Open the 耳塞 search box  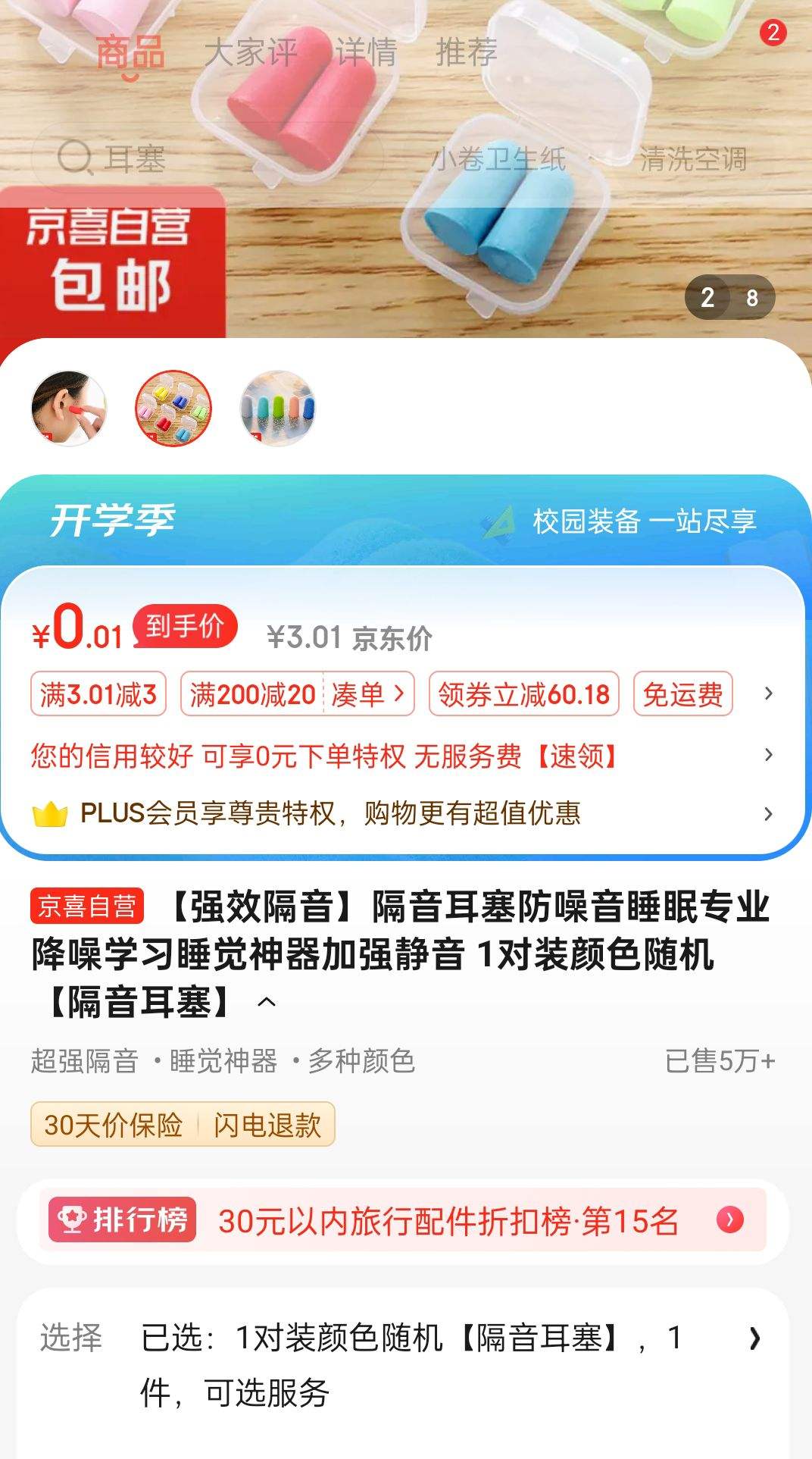[205, 159]
